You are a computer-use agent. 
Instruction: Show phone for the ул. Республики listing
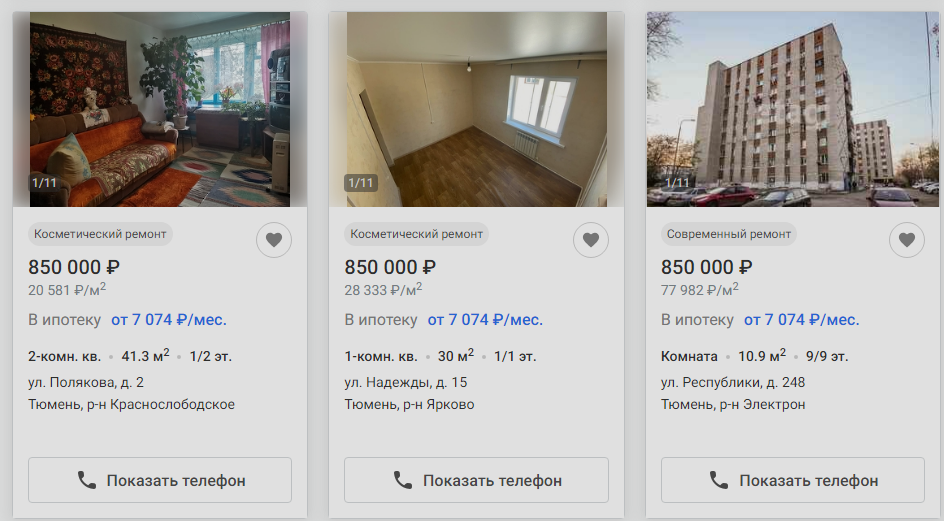point(792,480)
